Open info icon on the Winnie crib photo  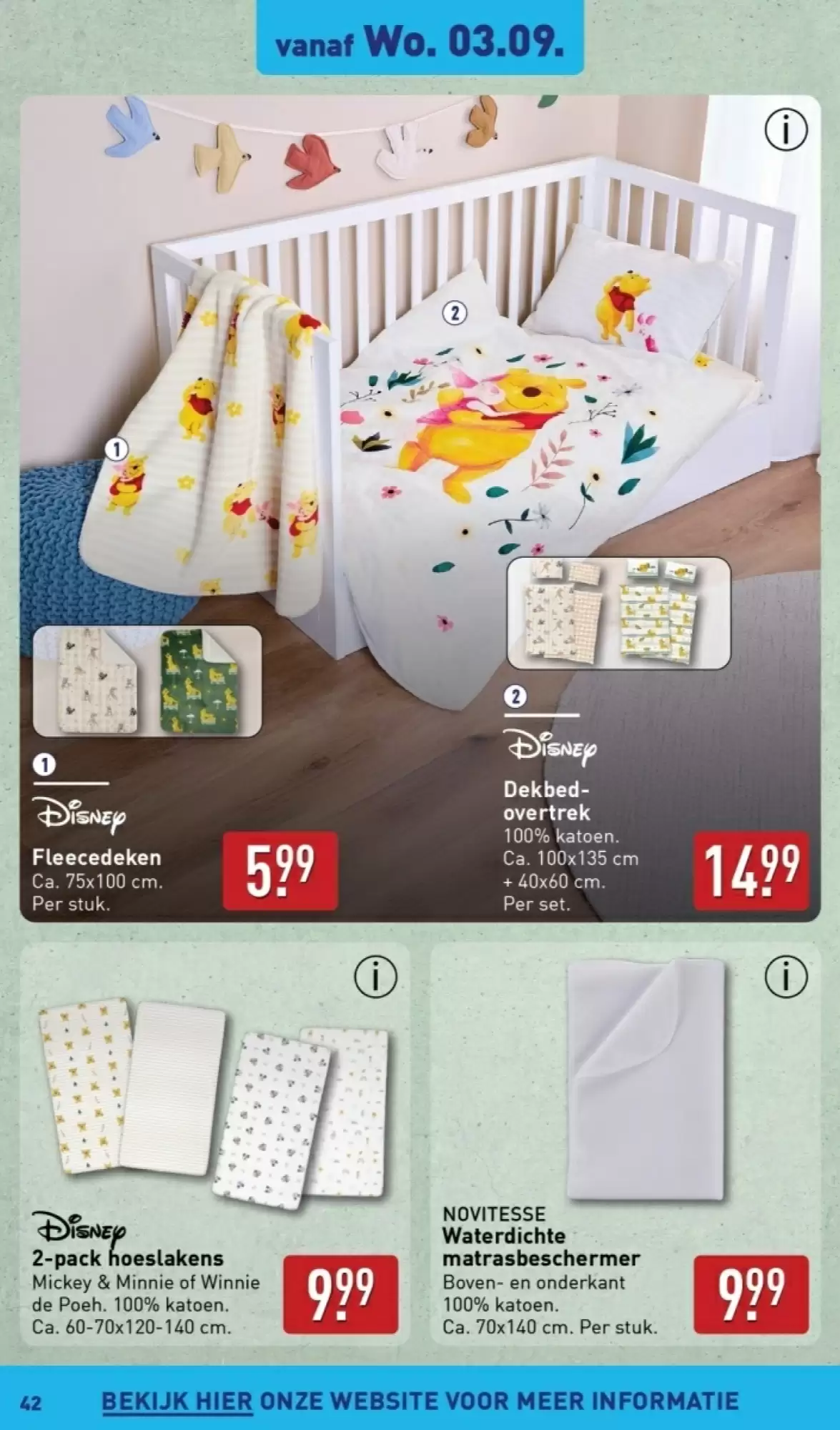click(x=785, y=131)
